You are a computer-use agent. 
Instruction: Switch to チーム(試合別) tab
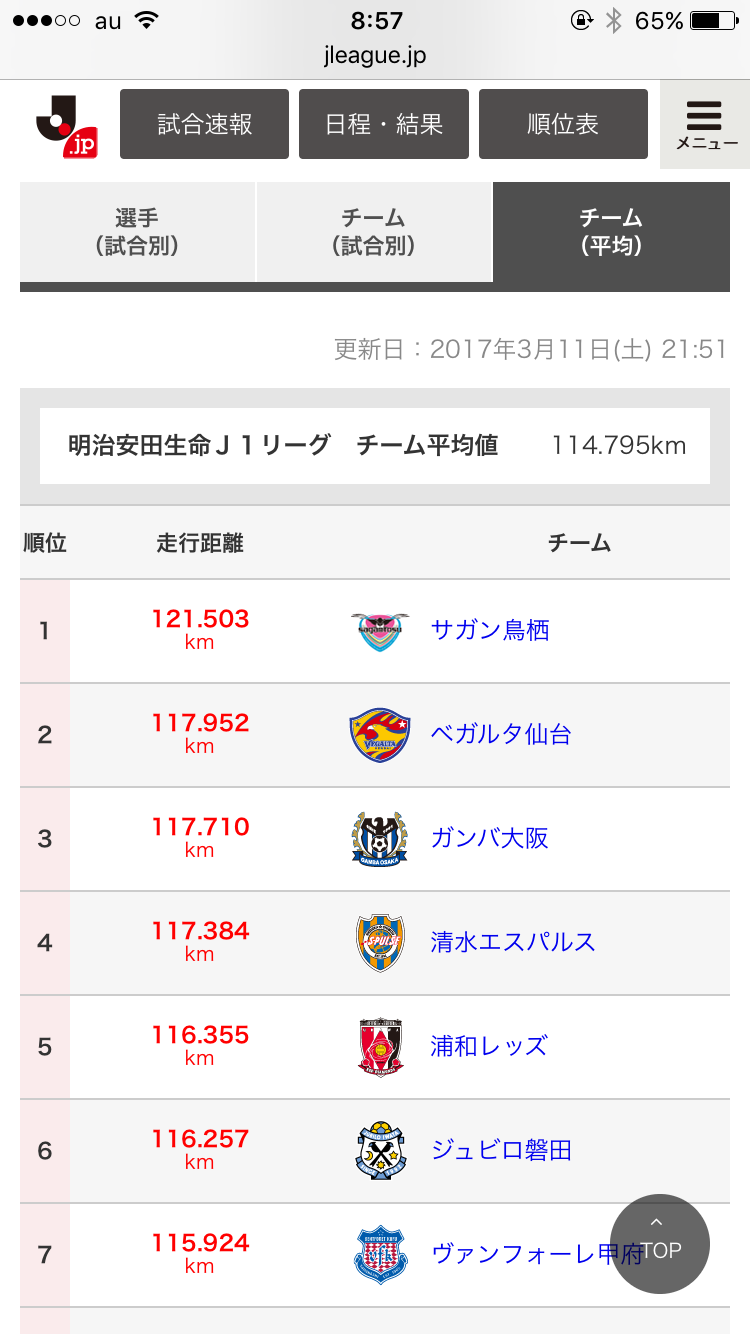[374, 232]
